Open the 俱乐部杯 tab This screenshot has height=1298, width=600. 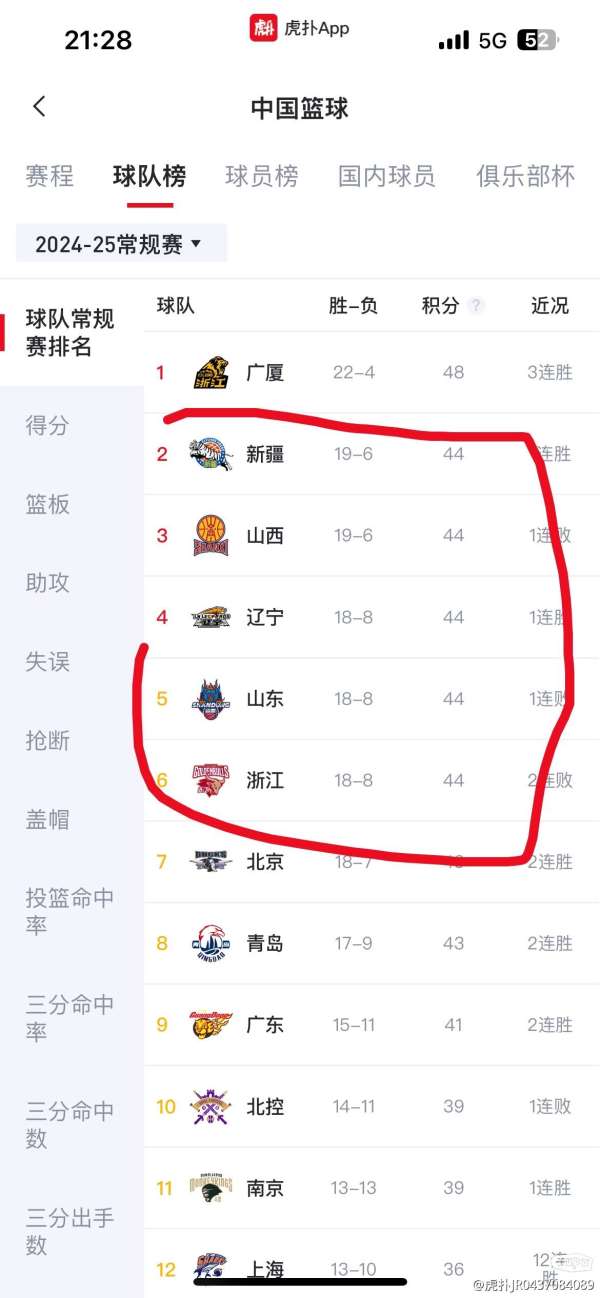pyautogui.click(x=526, y=177)
